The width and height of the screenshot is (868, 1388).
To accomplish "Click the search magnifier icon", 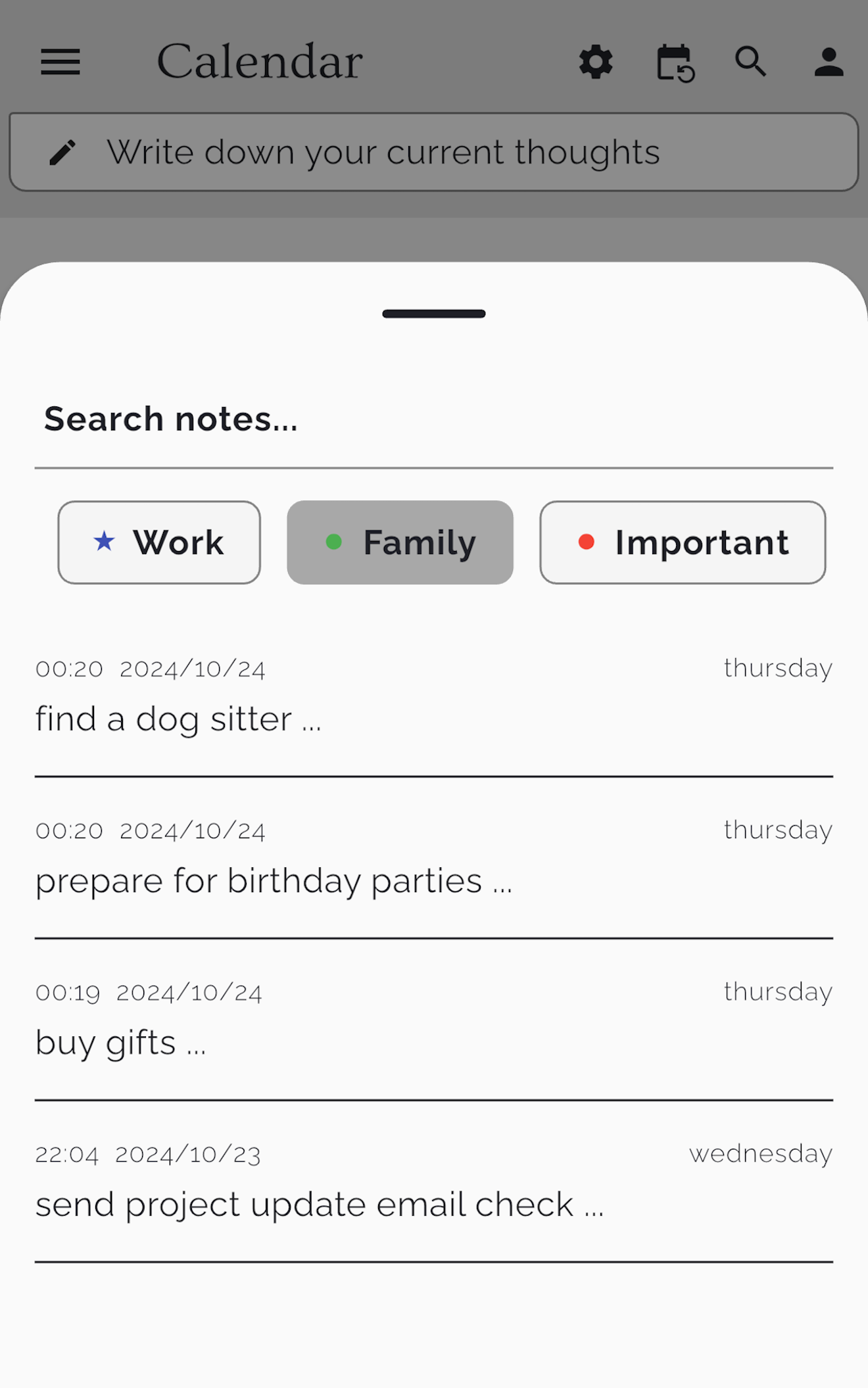I will [x=752, y=62].
